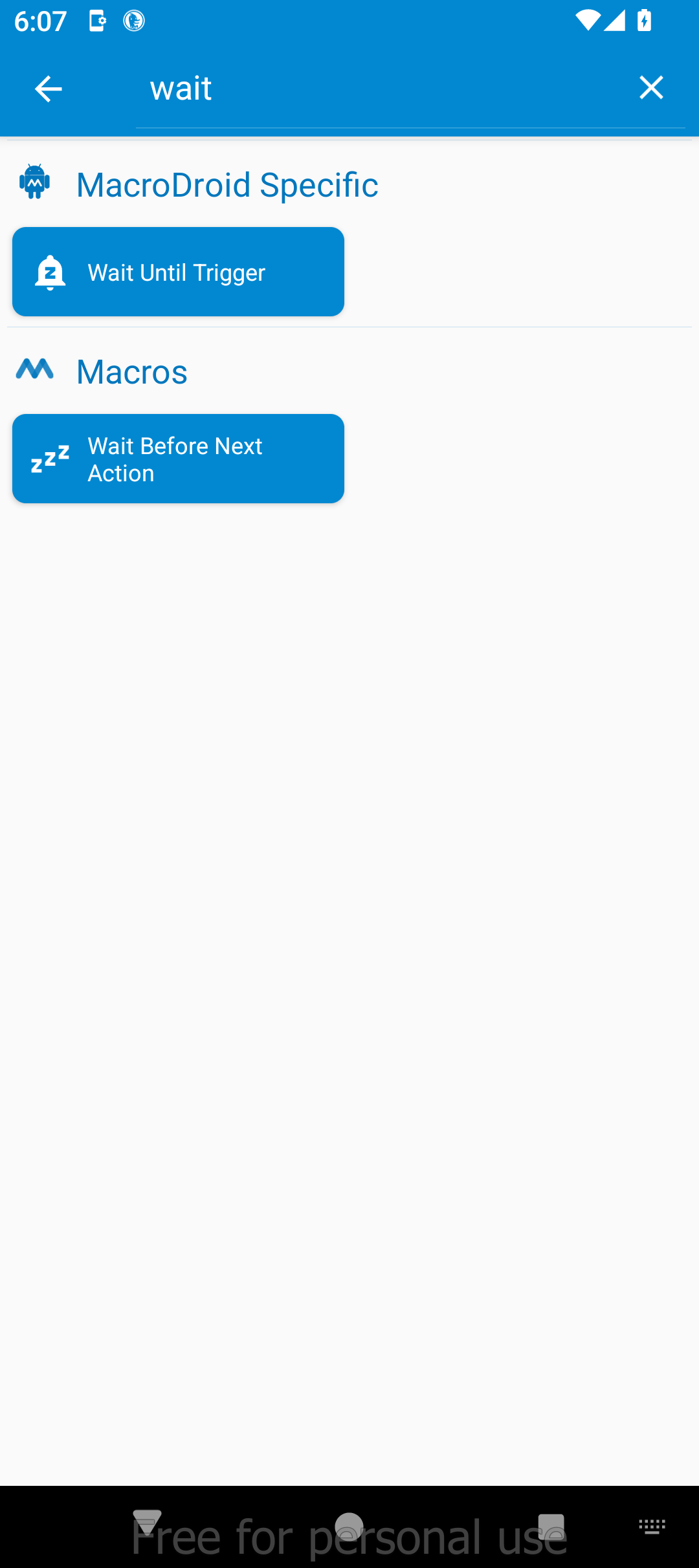Open the MacroDroid Specific section header
Image resolution: width=699 pixels, height=1568 pixels.
pyautogui.click(x=227, y=184)
